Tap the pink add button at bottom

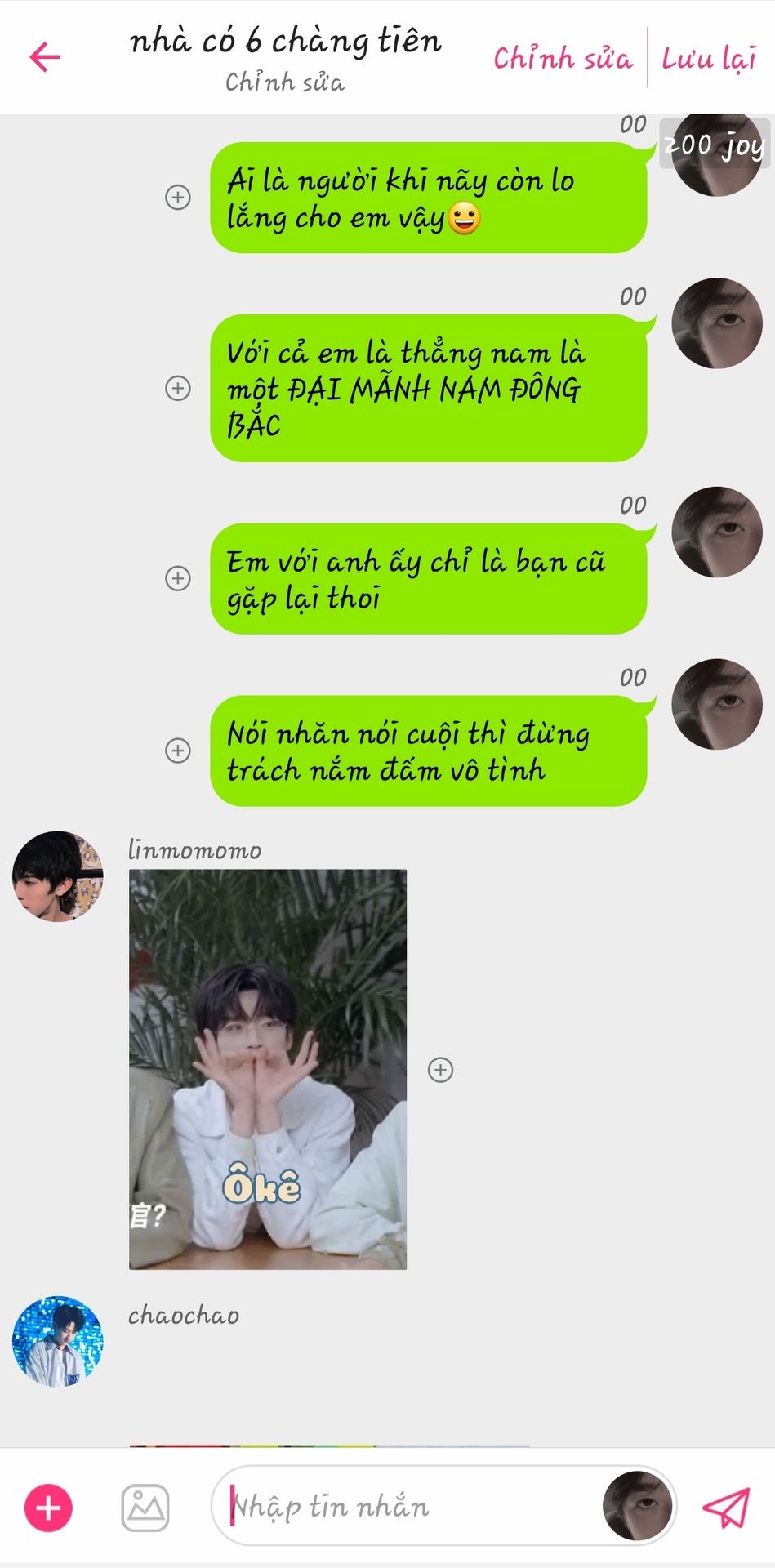49,1508
